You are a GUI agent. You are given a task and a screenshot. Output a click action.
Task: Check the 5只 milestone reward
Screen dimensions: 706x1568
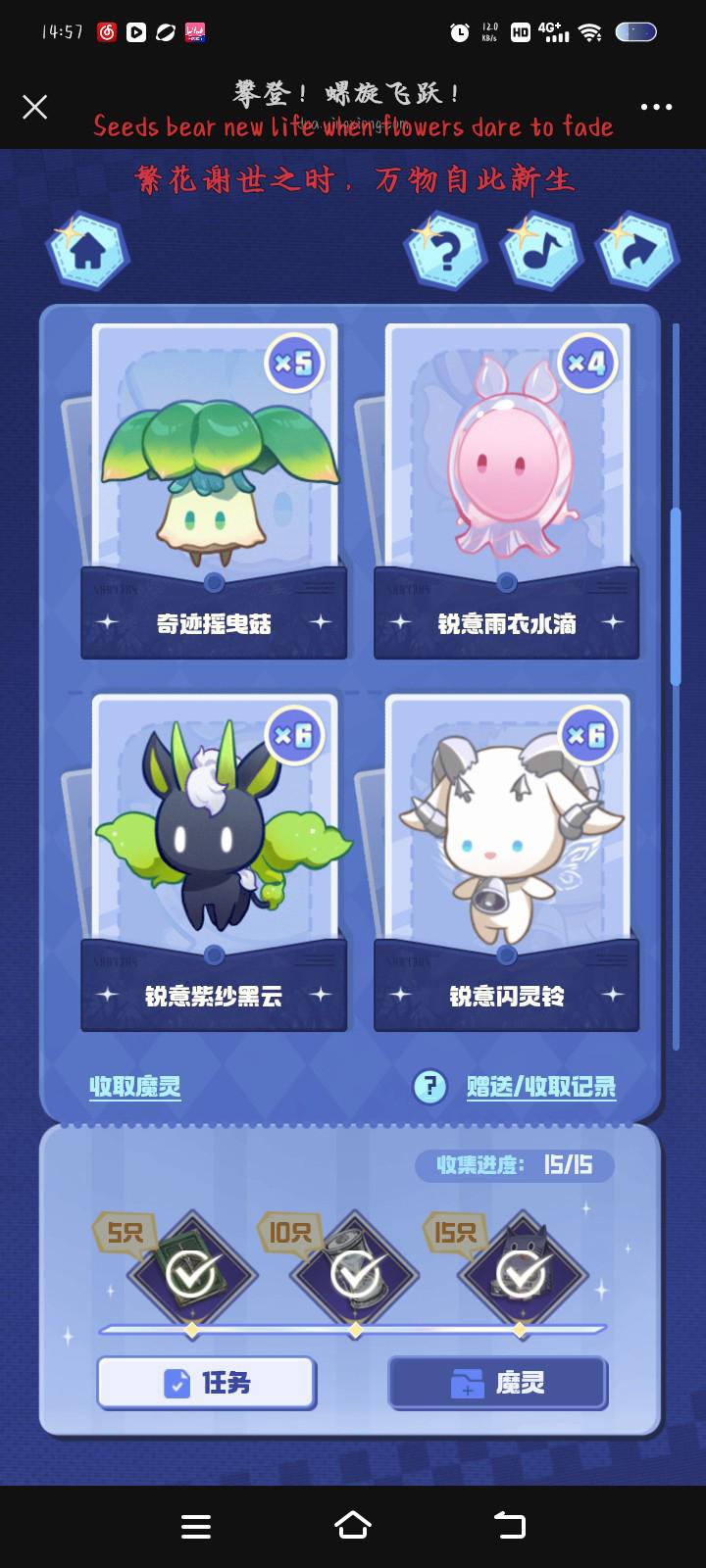(x=192, y=1273)
